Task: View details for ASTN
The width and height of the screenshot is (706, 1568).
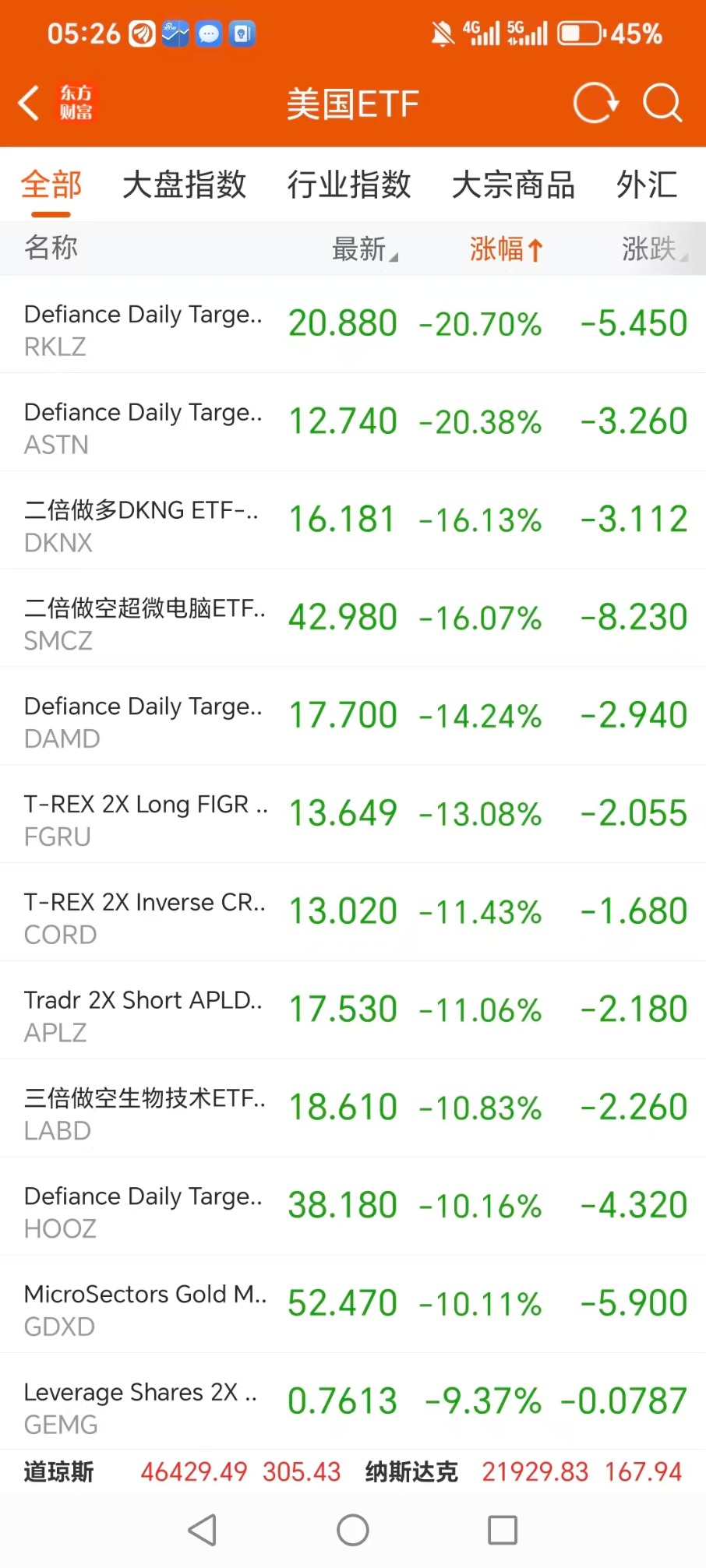Action: click(x=353, y=423)
